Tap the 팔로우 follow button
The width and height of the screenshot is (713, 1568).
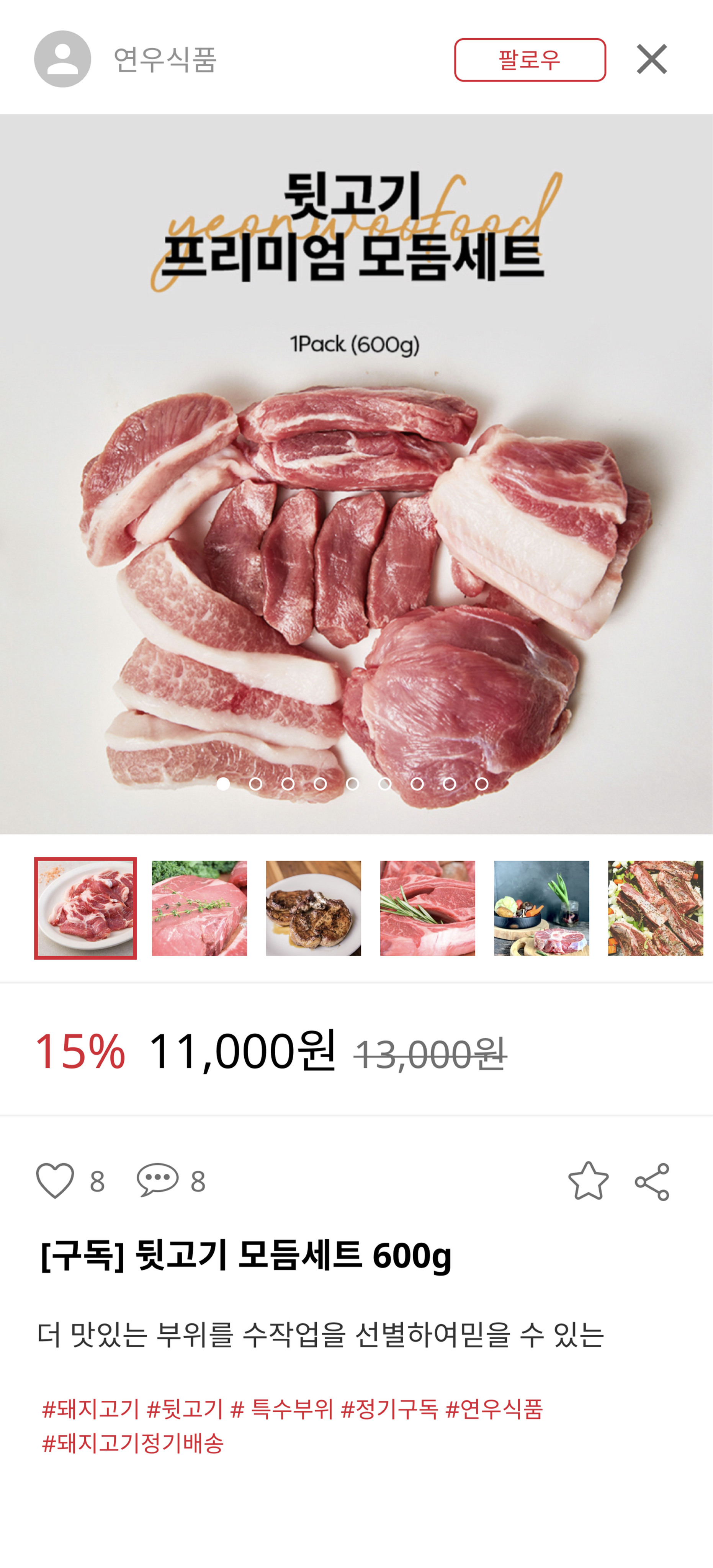point(529,60)
